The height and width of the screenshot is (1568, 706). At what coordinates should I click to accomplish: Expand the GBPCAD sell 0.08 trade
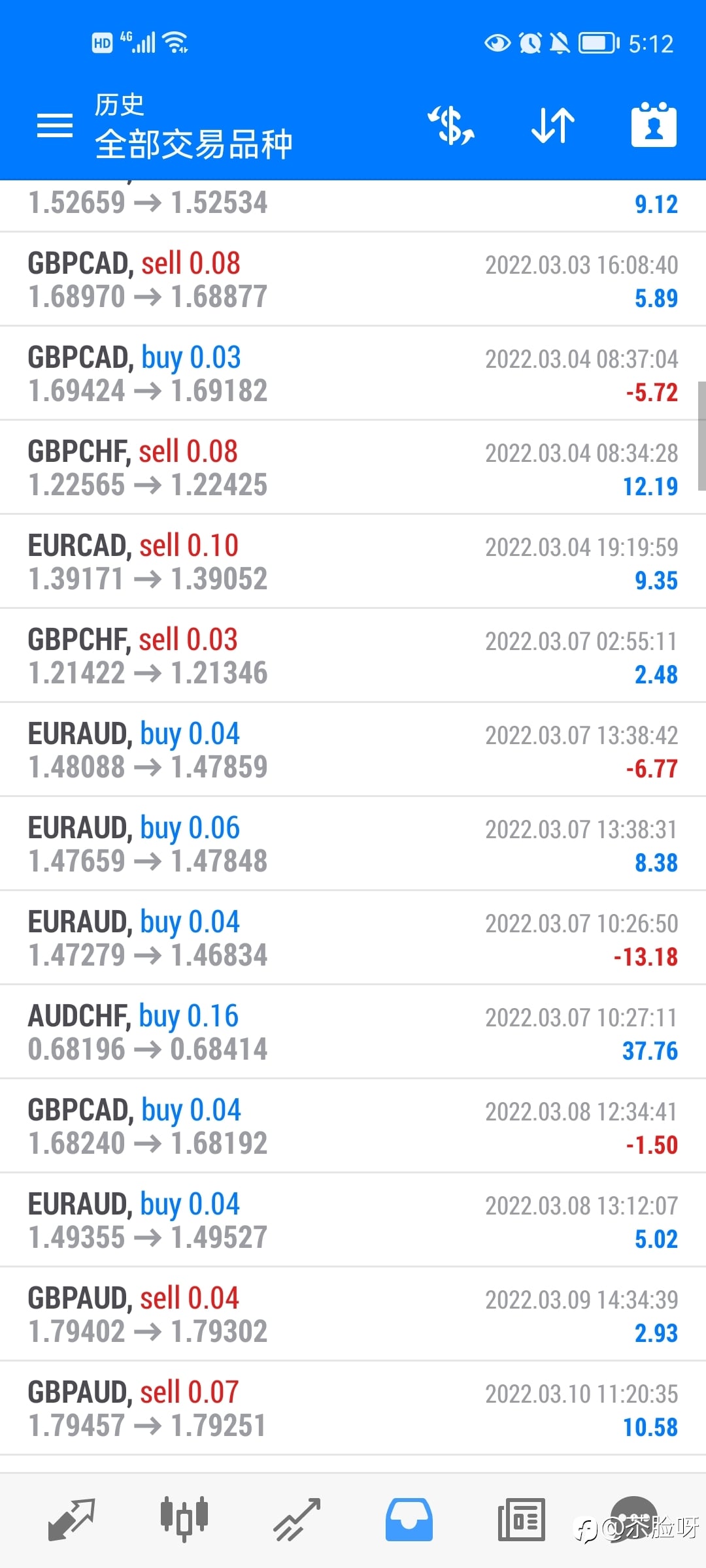(x=353, y=280)
